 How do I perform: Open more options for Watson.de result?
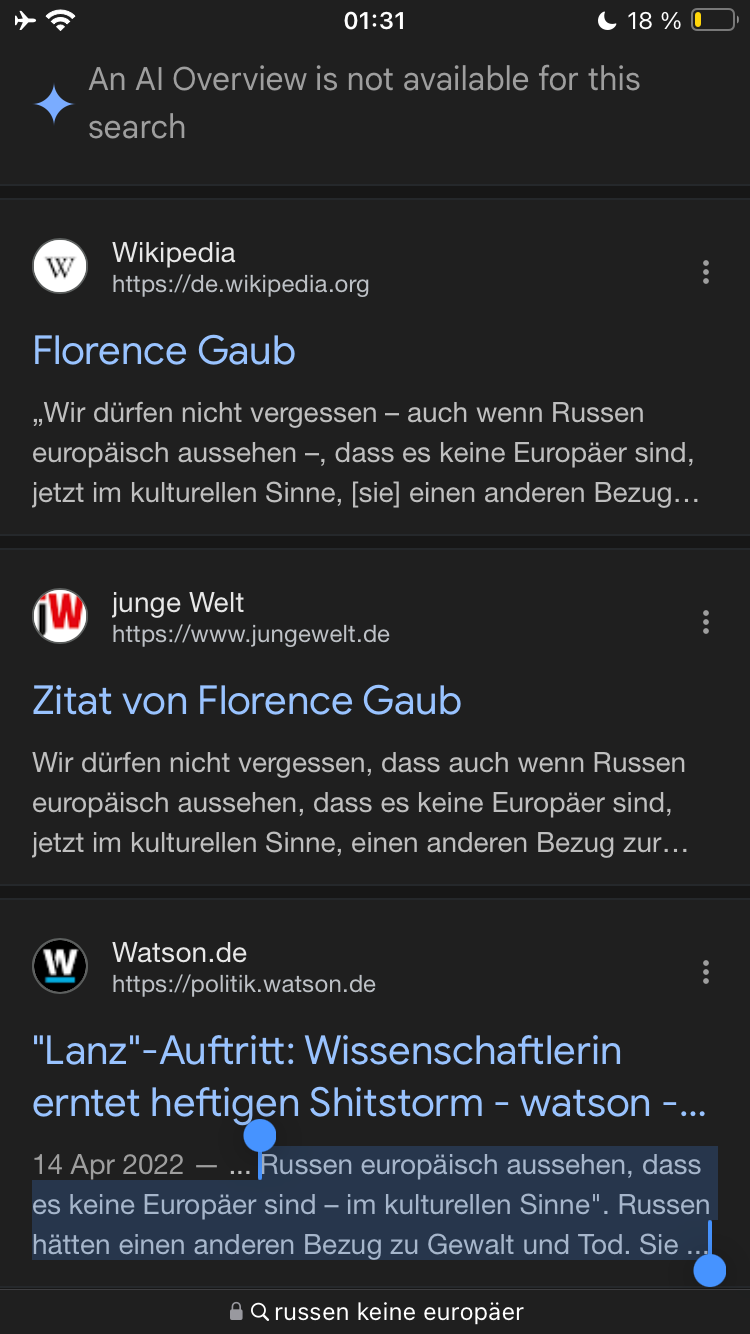point(706,972)
